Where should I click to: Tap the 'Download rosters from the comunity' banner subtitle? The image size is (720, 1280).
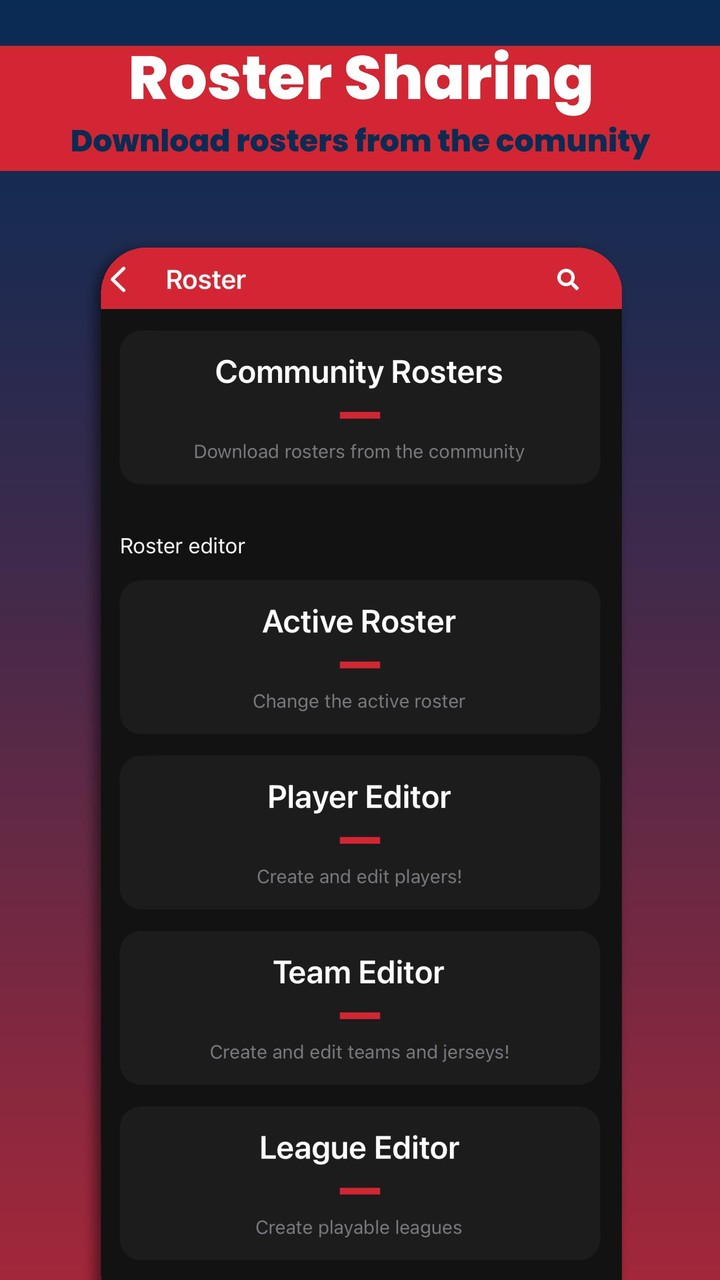pos(359,141)
